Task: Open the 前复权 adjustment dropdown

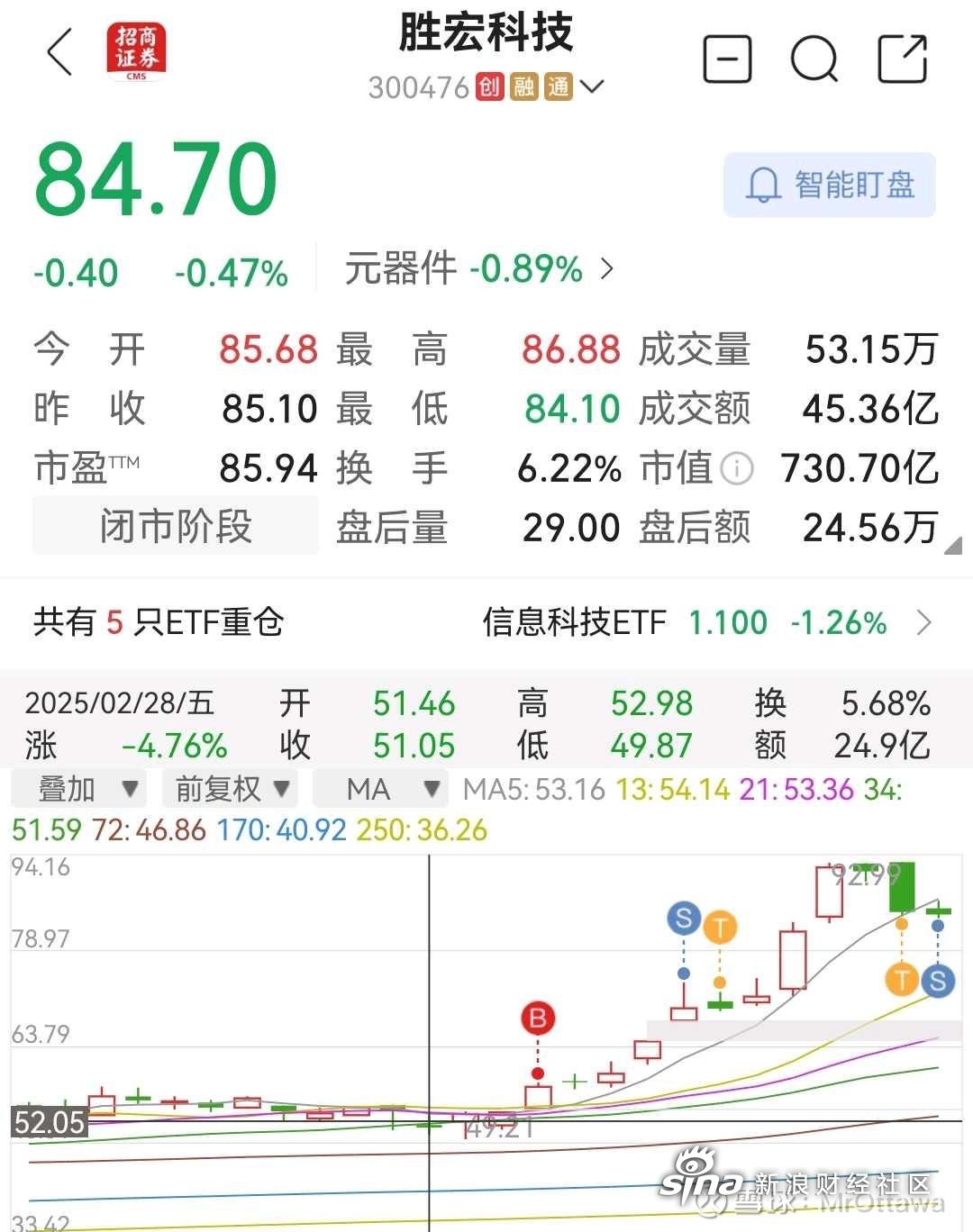Action: (x=229, y=788)
